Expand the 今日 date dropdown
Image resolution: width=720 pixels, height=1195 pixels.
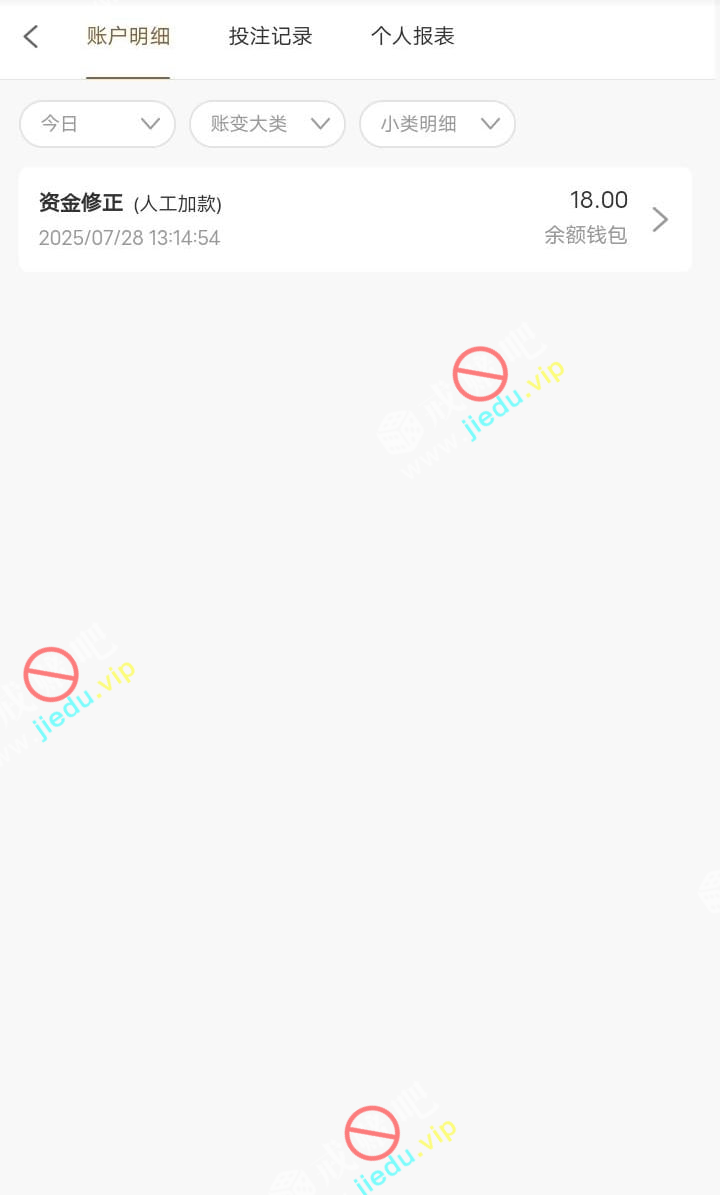click(x=98, y=124)
